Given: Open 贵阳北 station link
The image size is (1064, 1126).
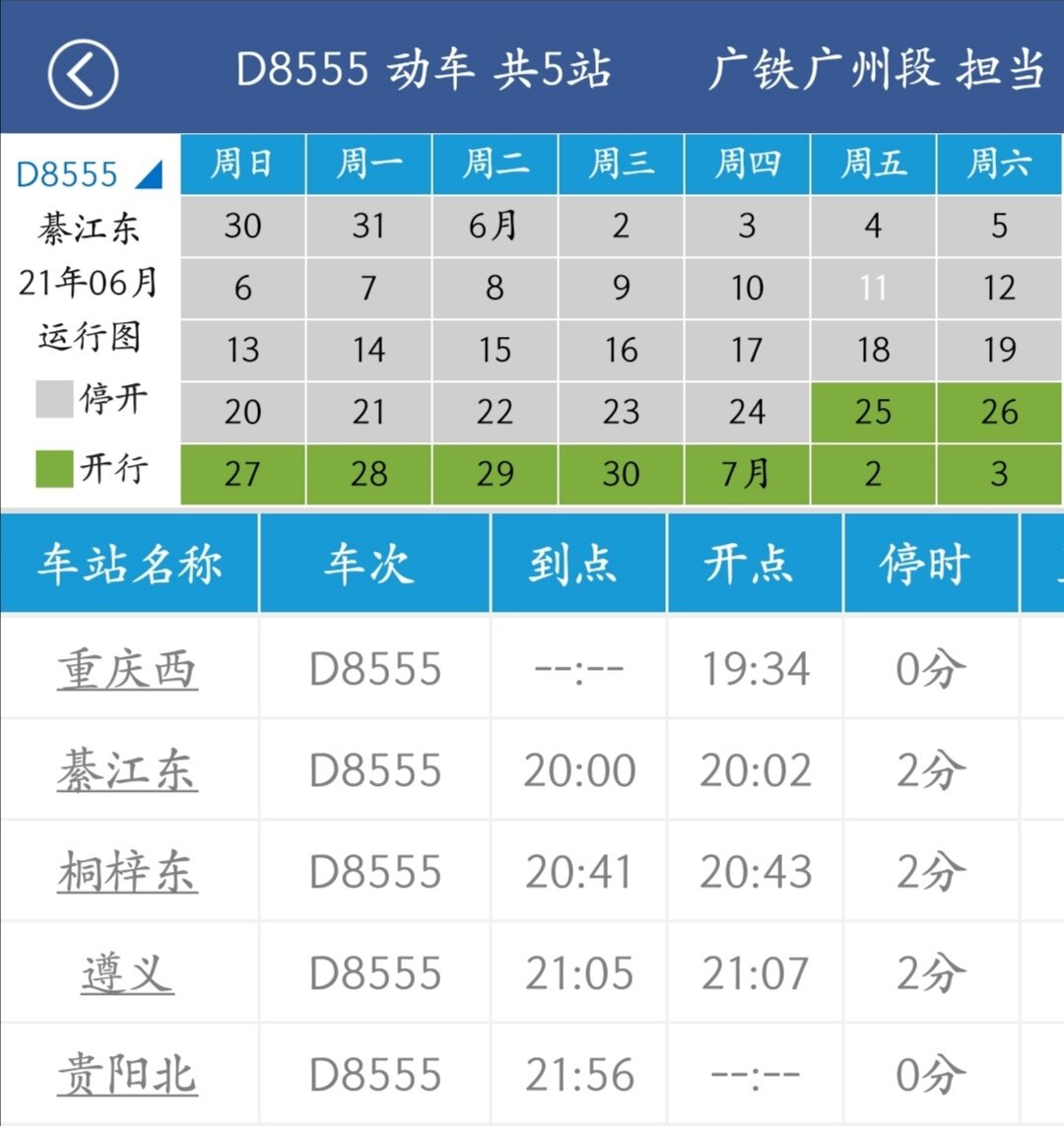Looking at the screenshot, I should coord(127,1075).
